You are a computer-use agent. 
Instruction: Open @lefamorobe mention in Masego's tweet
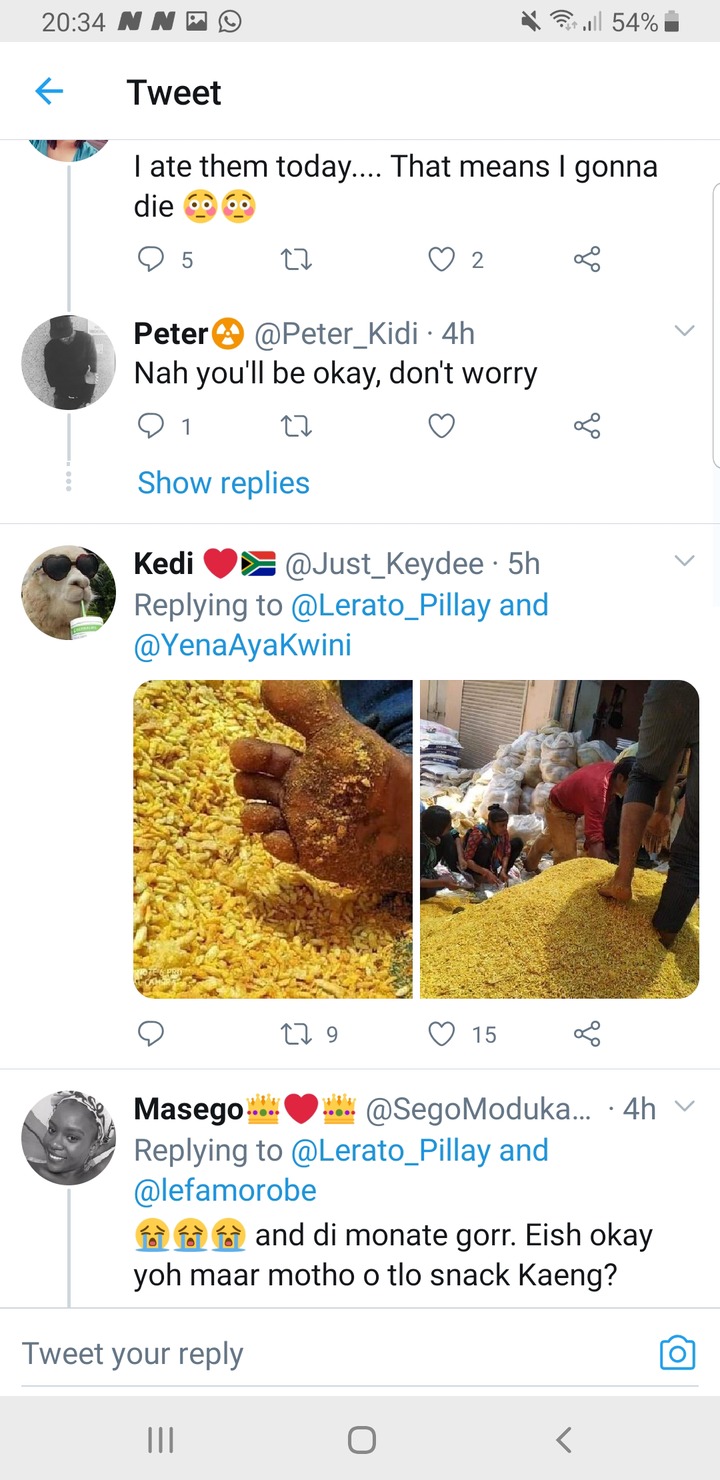pos(225,1190)
